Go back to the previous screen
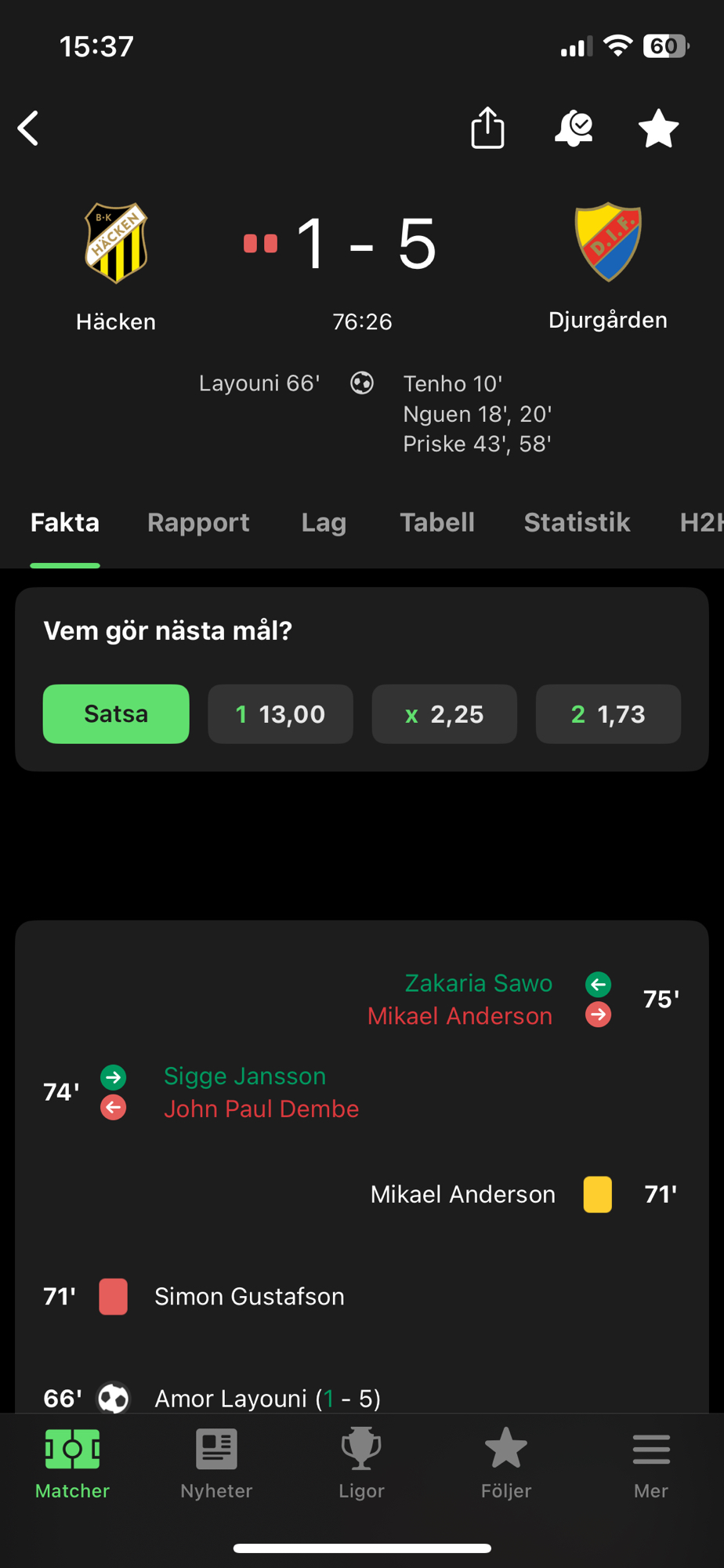 (x=29, y=129)
